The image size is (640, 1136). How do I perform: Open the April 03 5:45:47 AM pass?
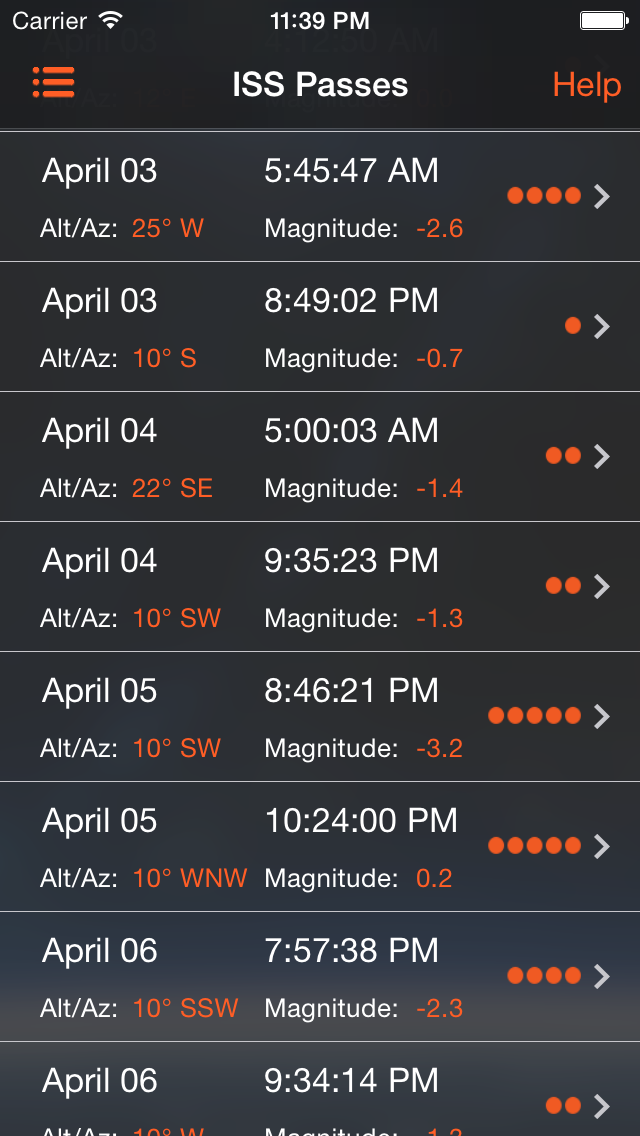(320, 196)
